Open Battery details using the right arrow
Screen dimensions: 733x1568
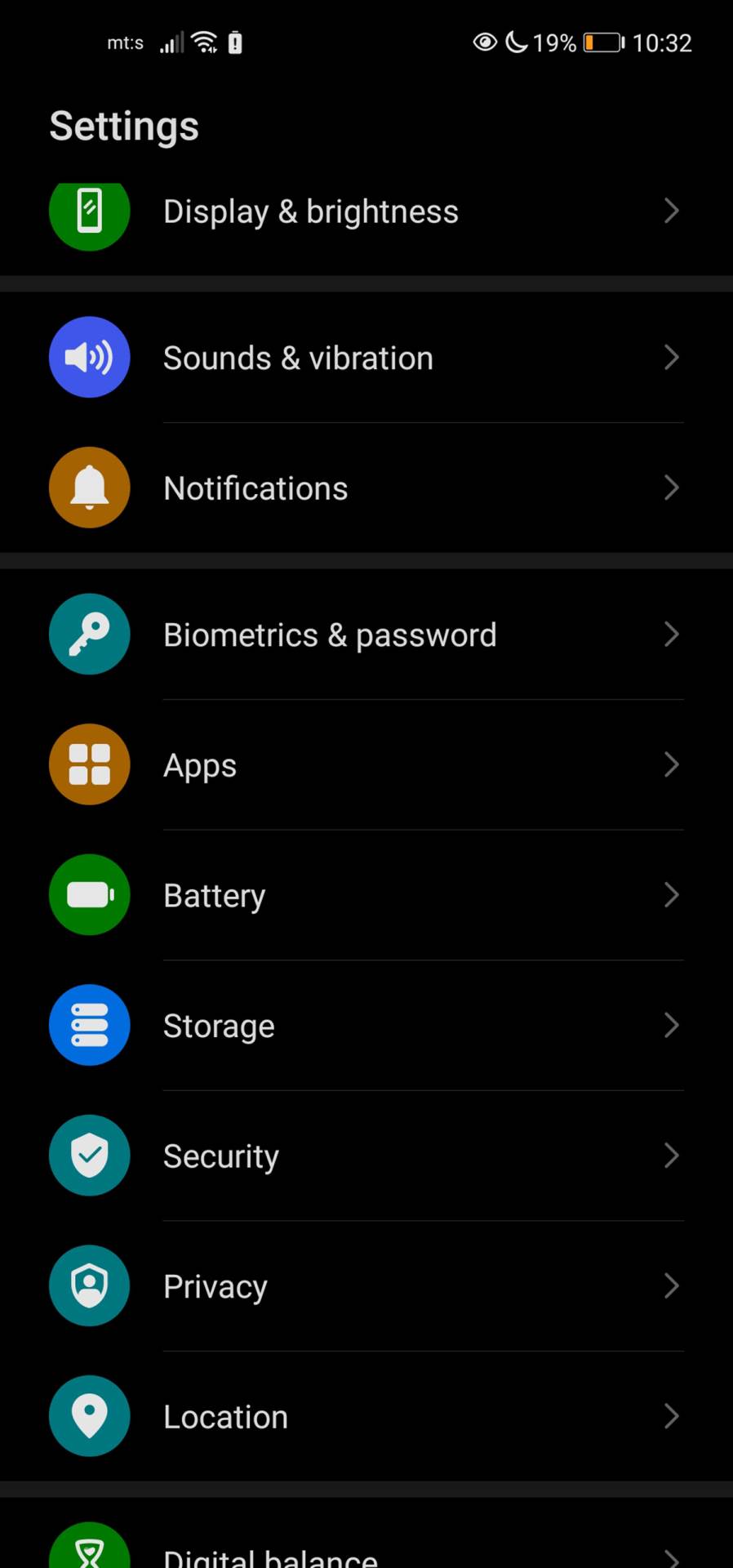(671, 894)
